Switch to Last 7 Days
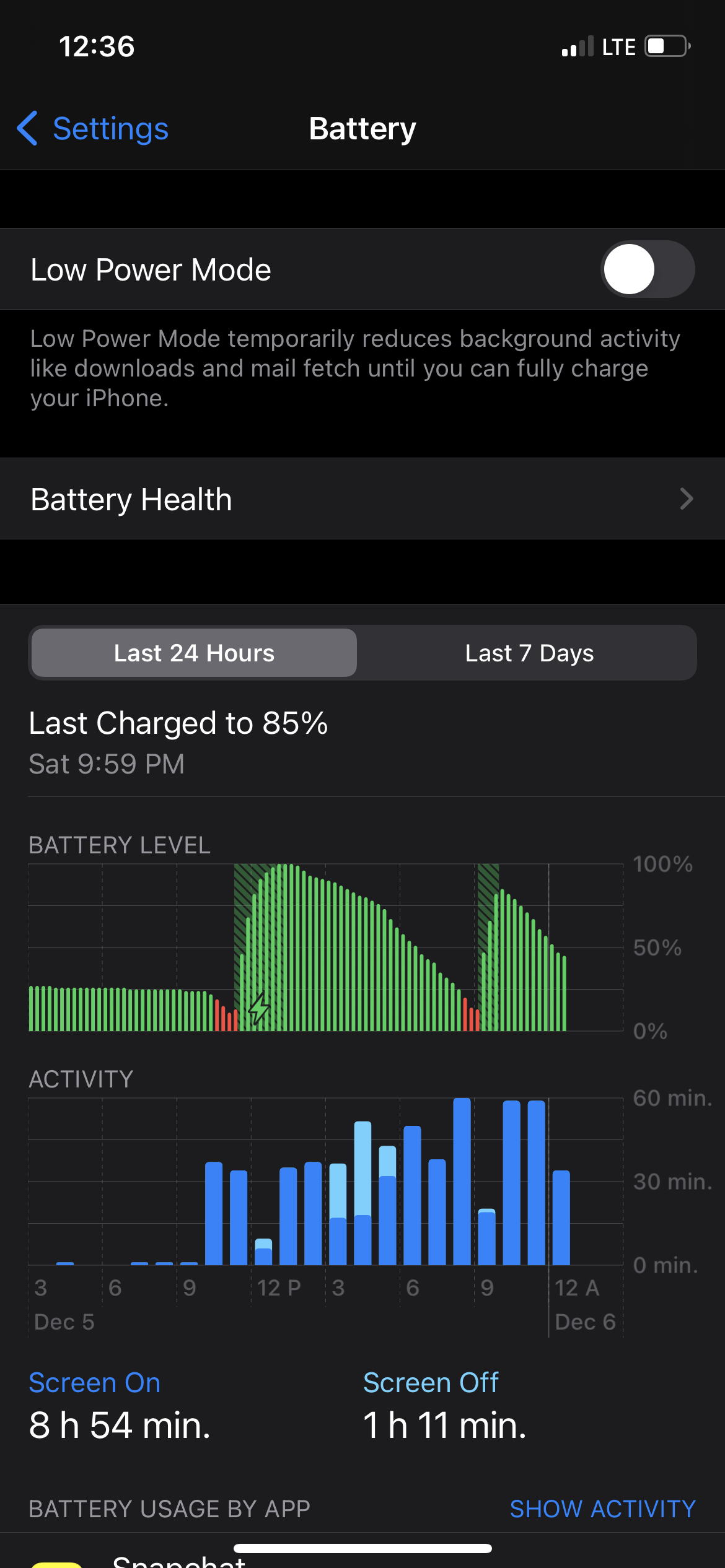Screen dimensions: 725x1568 [x=529, y=653]
